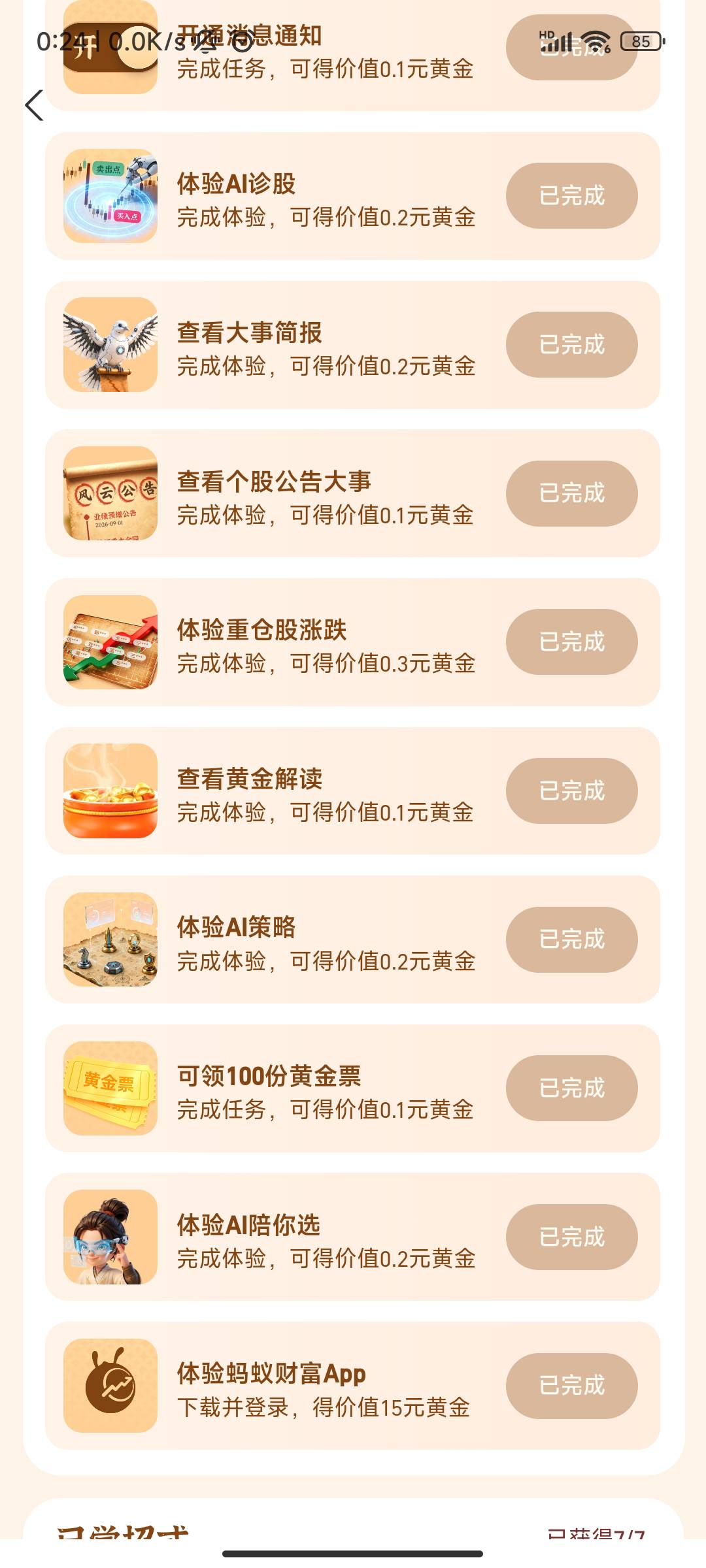The width and height of the screenshot is (706, 1568).
Task: Tap 已完成 button for 查看大事简报
Action: coord(571,344)
